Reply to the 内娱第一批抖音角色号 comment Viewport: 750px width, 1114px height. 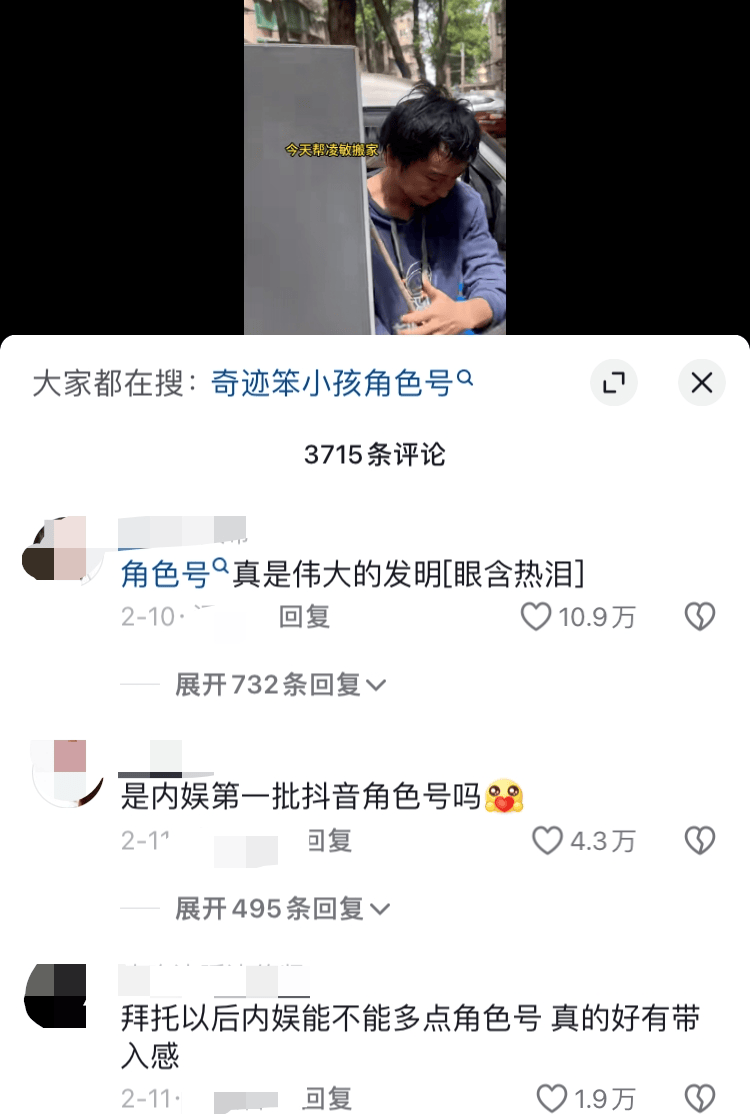tap(328, 841)
